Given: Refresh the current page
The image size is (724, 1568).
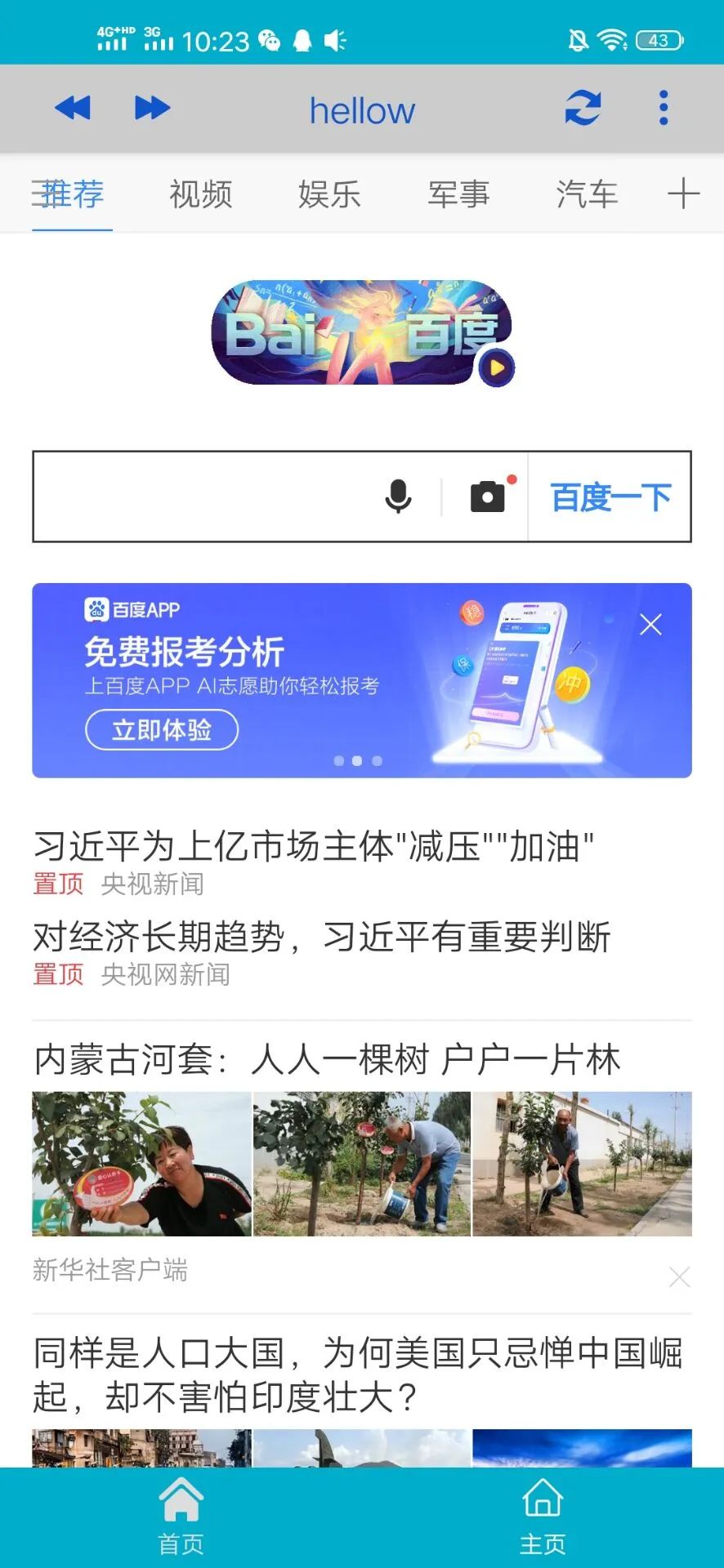Looking at the screenshot, I should [583, 108].
